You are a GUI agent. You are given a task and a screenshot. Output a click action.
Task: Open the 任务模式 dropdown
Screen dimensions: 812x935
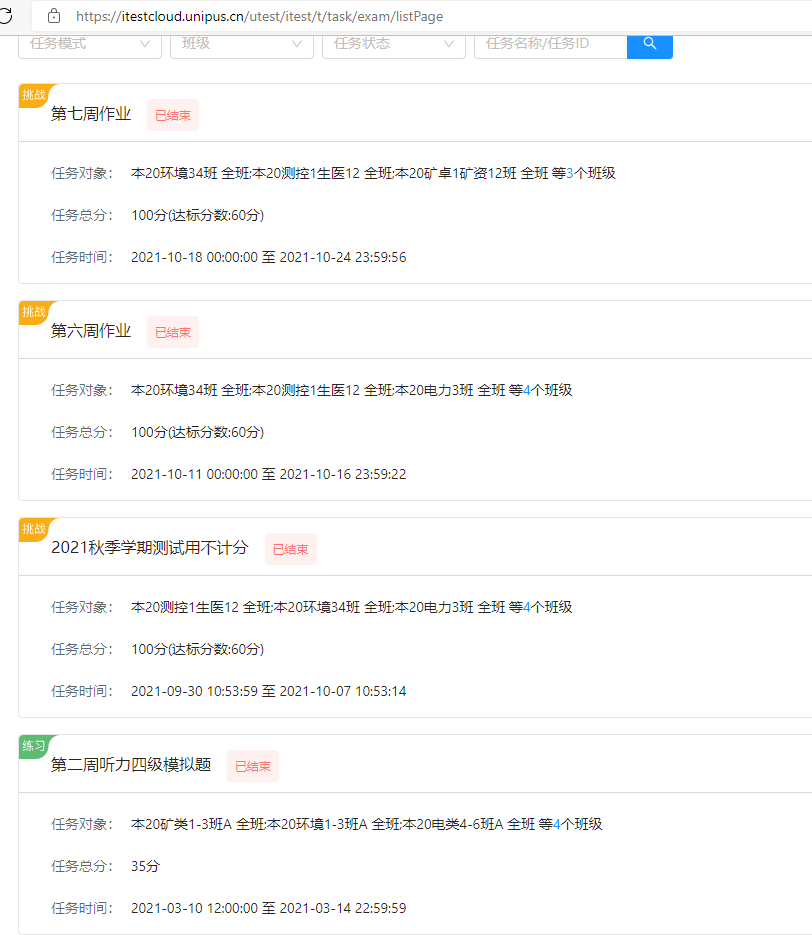pyautogui.click(x=89, y=44)
